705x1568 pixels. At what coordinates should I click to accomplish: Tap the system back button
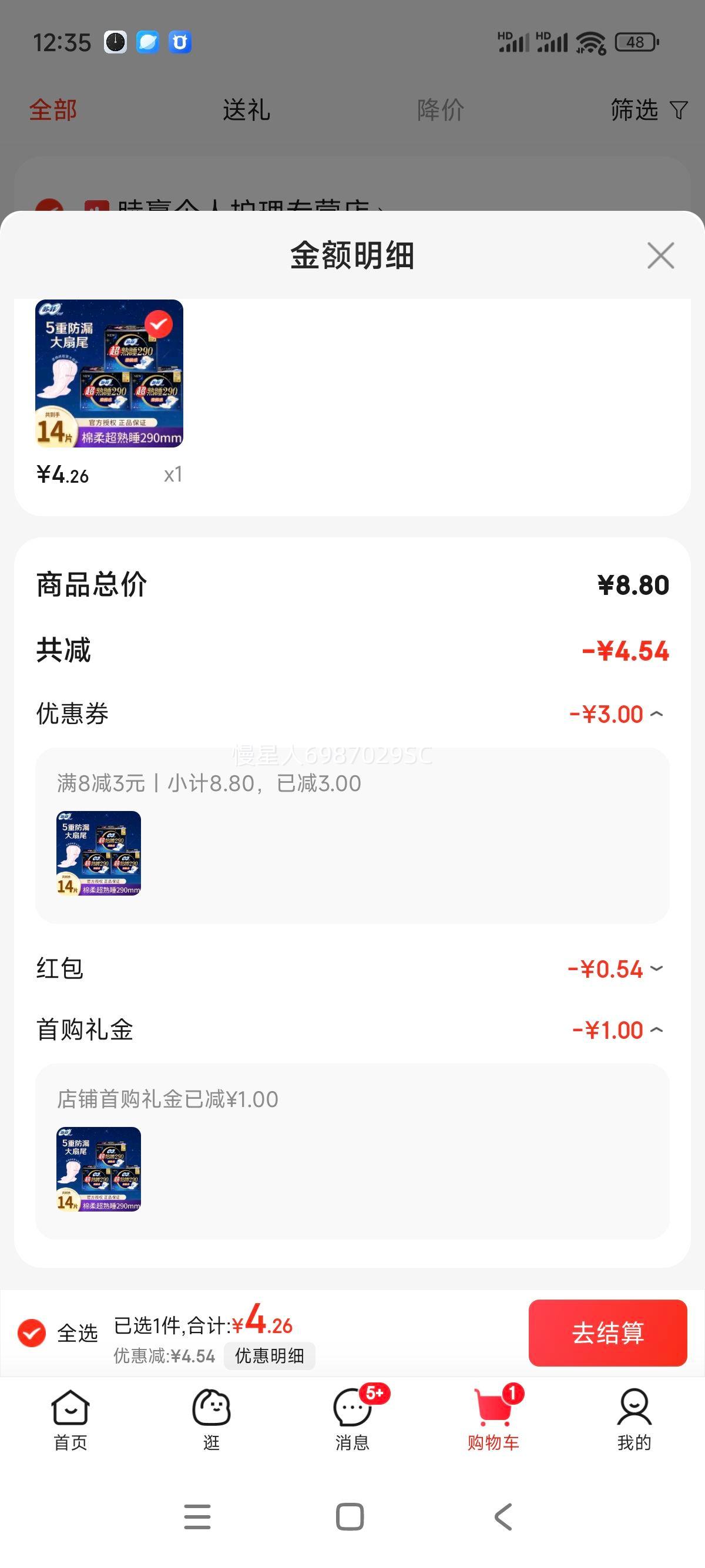pos(503,1516)
